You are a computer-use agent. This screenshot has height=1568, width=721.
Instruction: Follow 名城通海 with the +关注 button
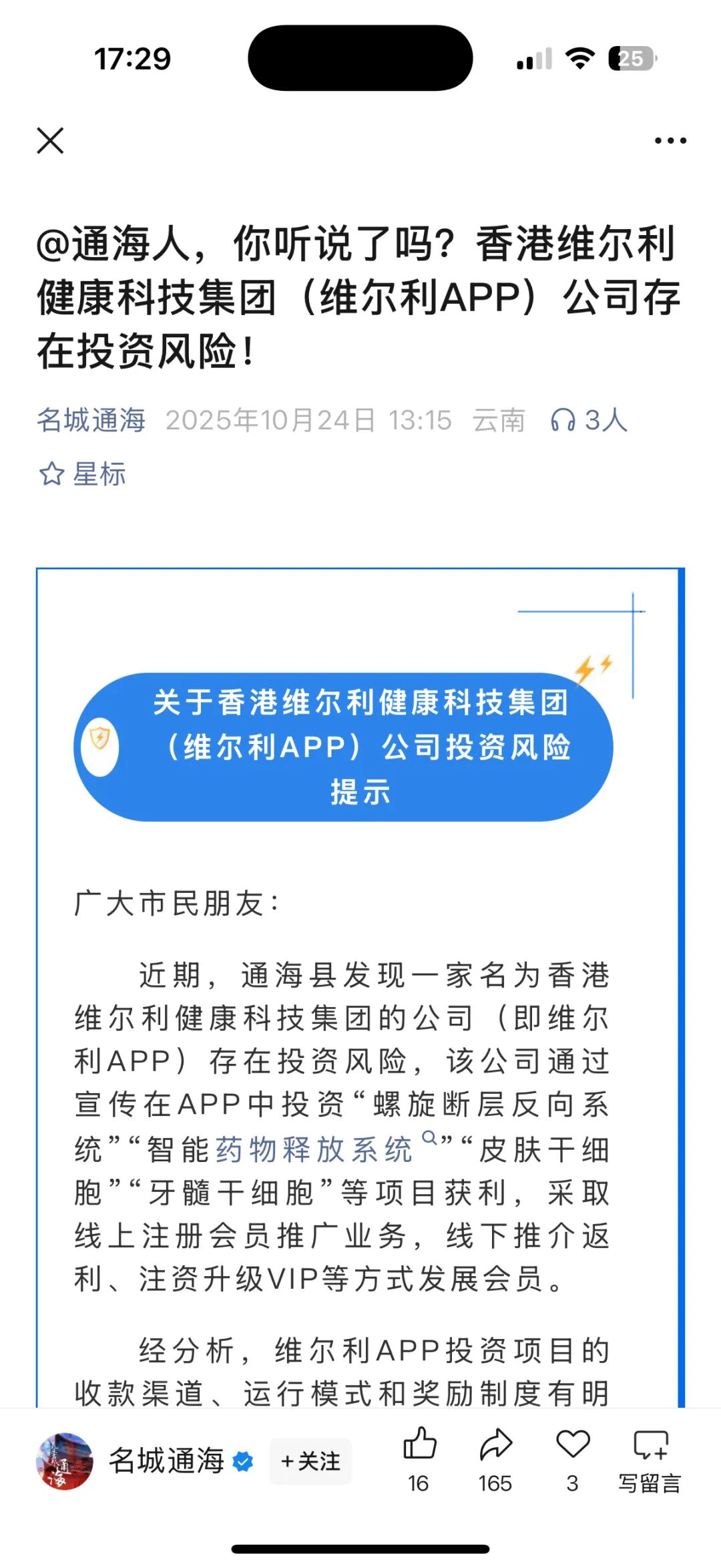[x=310, y=1461]
